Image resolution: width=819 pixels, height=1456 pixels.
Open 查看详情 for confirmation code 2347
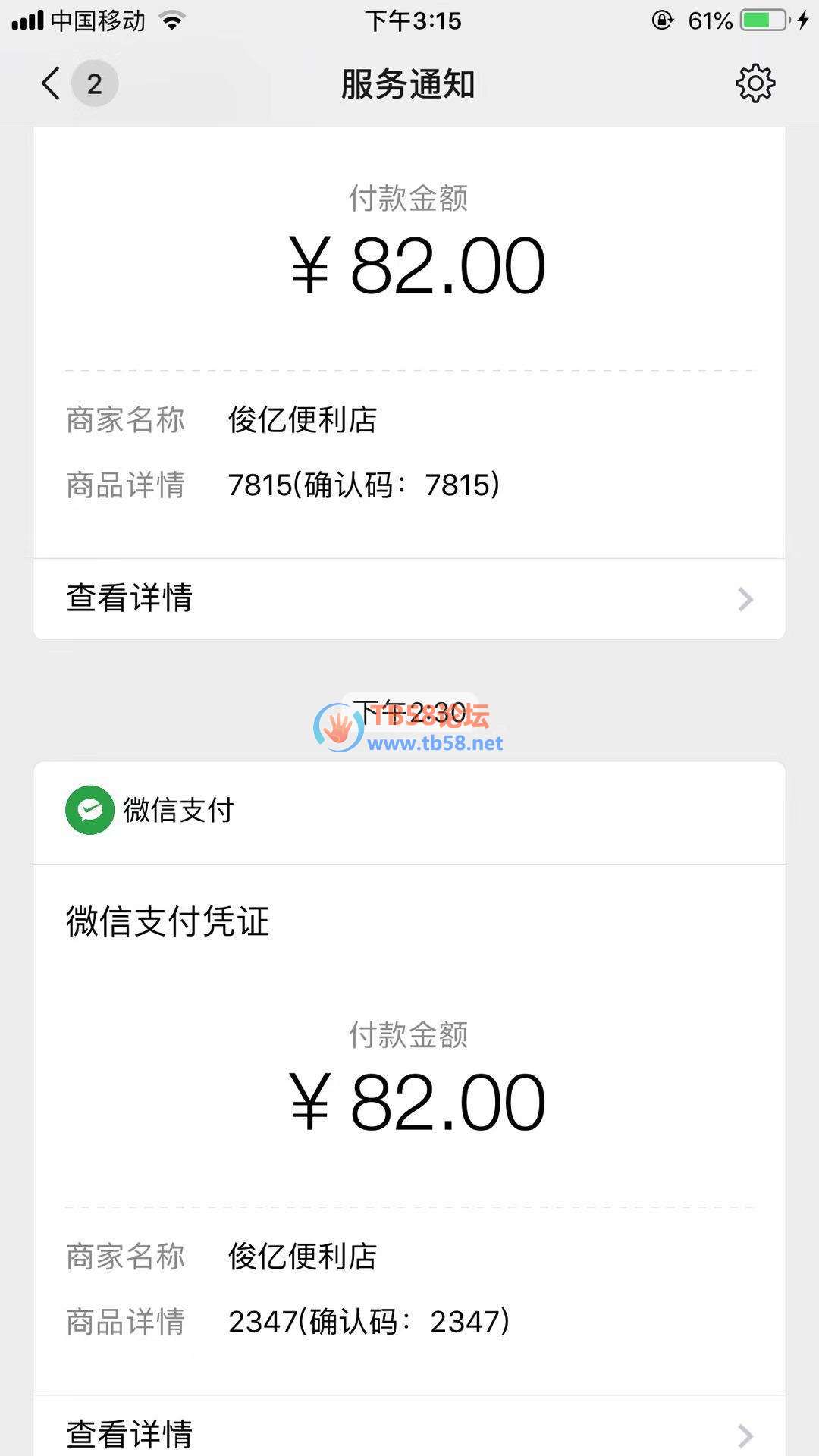pyautogui.click(x=408, y=1432)
